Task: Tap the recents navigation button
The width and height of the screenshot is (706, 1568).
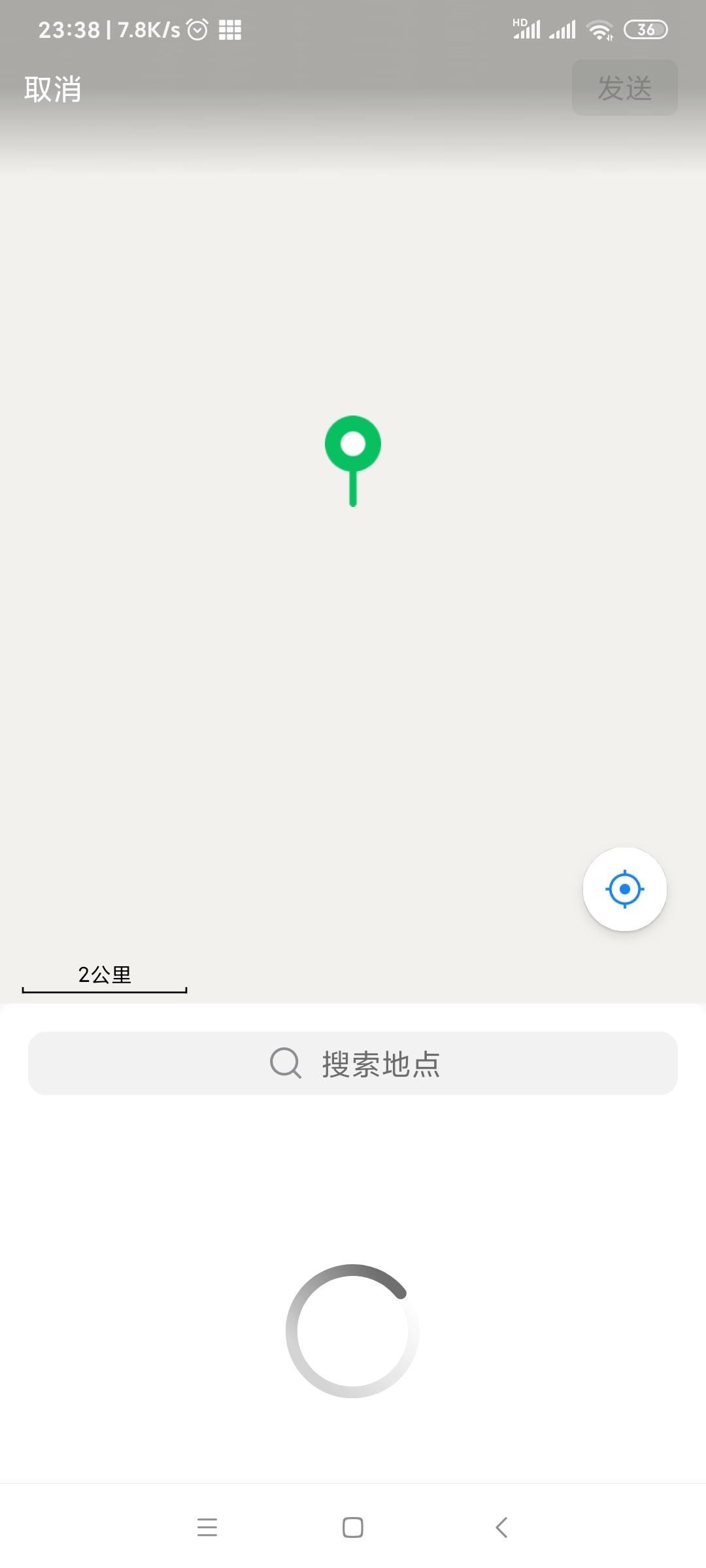Action: tap(207, 1527)
